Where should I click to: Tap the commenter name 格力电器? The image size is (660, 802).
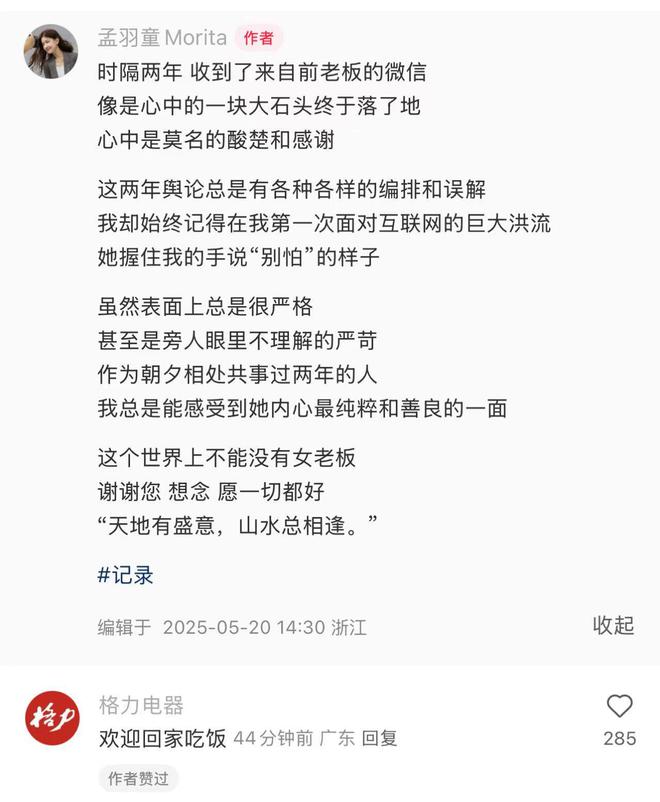click(x=141, y=706)
